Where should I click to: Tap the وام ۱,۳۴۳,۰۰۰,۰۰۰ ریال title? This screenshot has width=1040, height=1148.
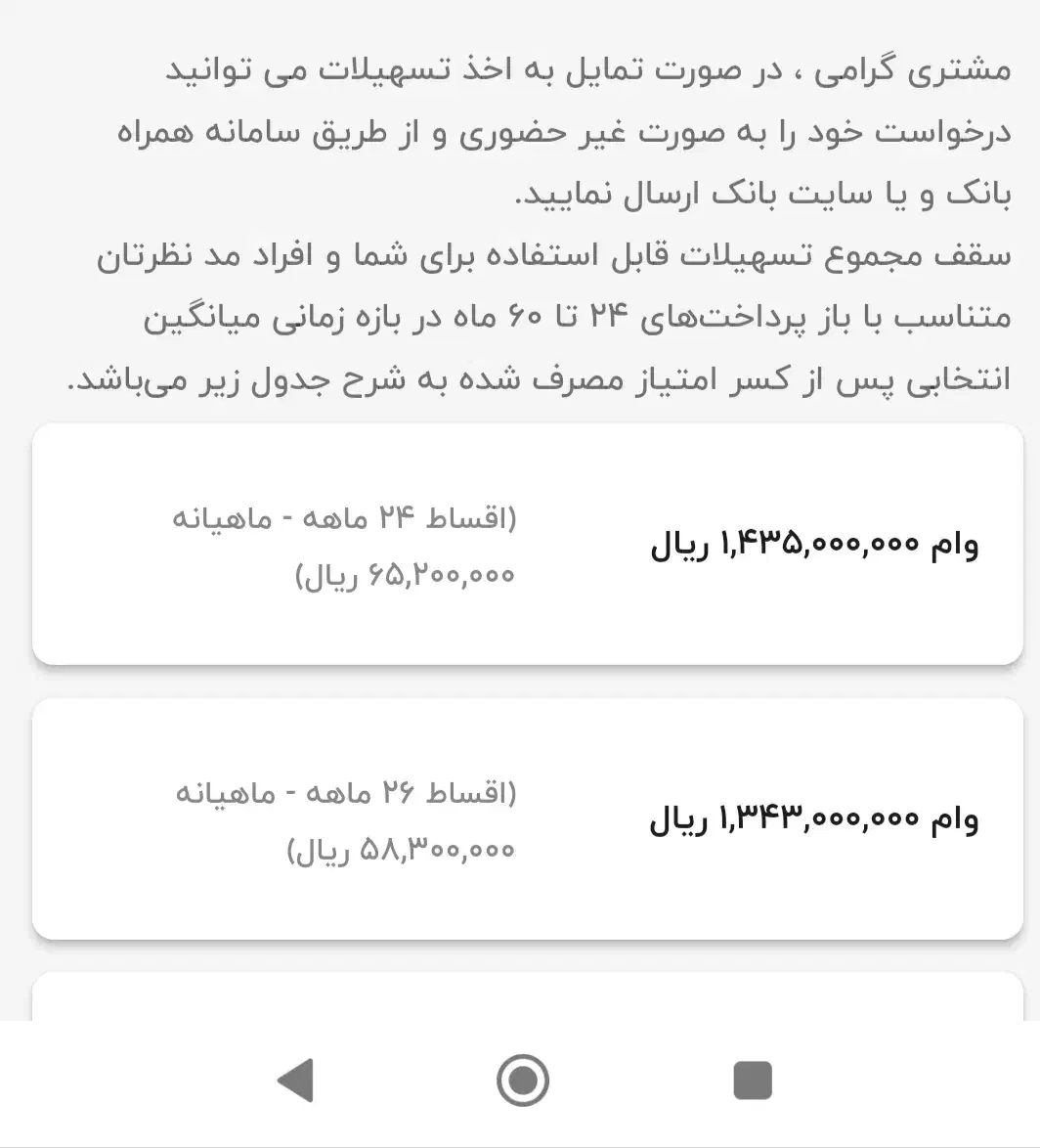818,819
